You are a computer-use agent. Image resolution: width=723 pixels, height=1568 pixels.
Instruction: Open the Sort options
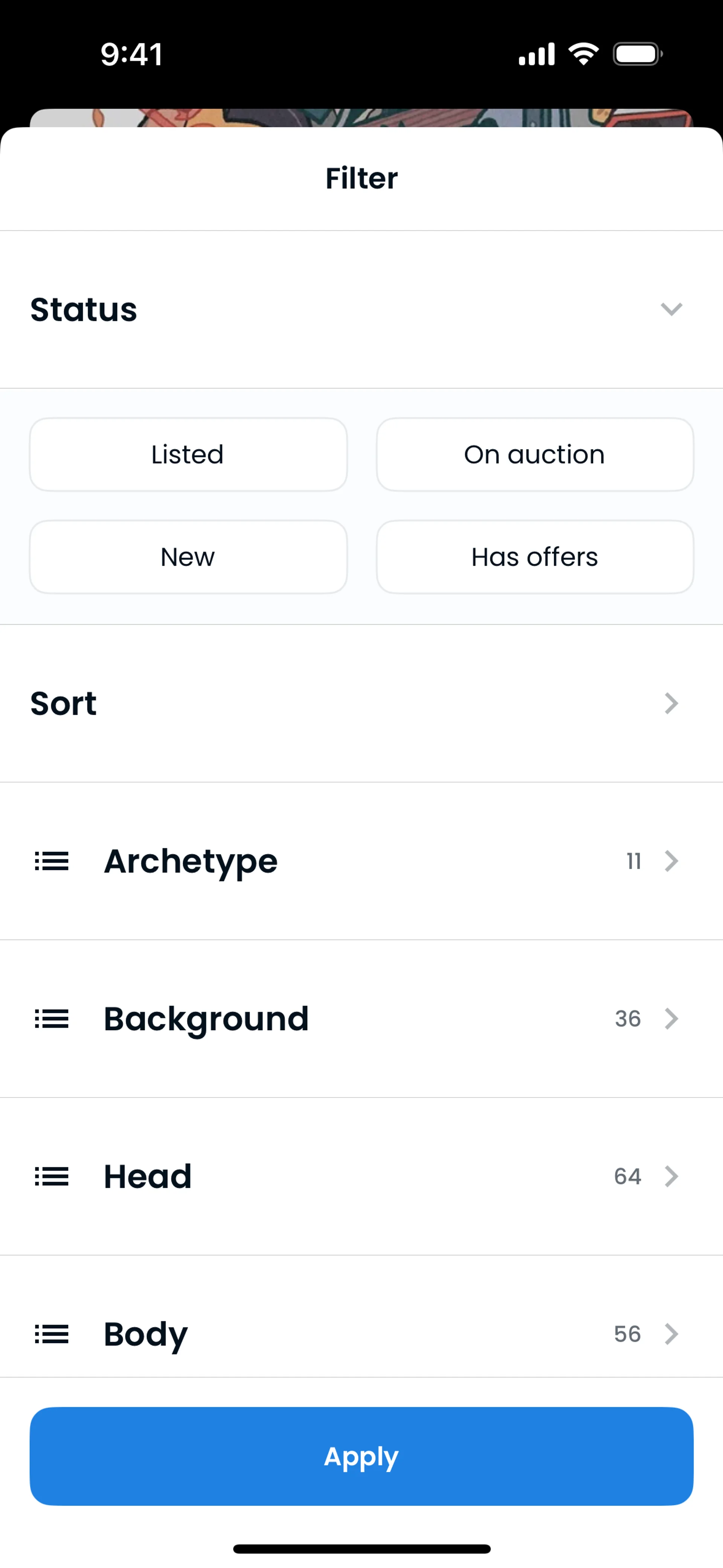361,704
